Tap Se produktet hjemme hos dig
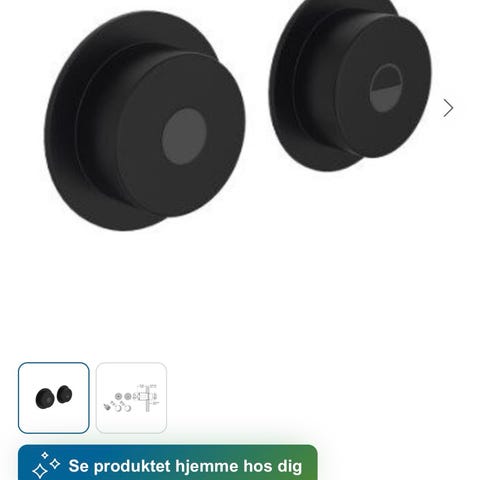 [168, 463]
